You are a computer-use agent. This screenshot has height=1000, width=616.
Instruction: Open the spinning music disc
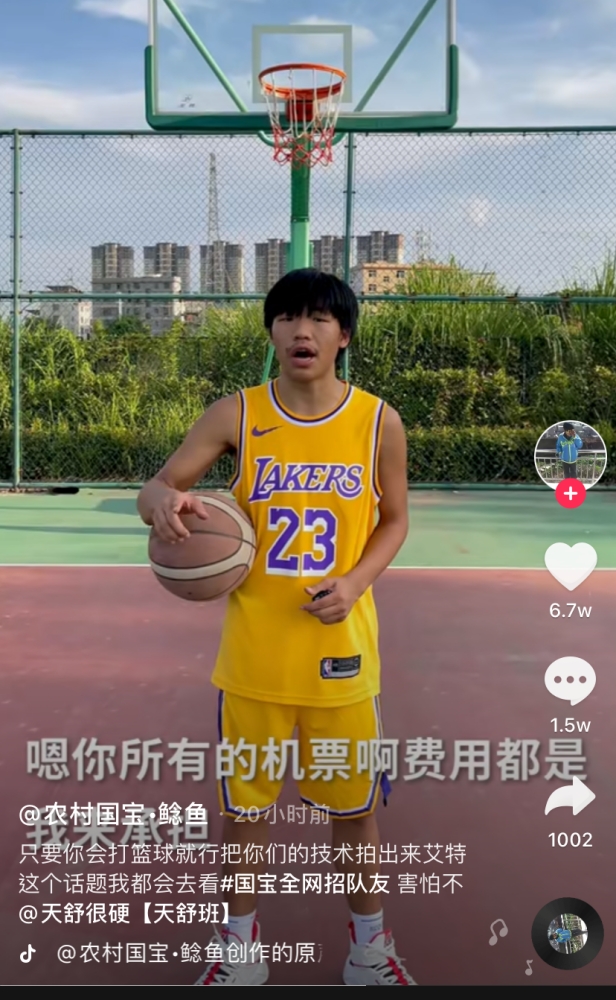coord(567,933)
